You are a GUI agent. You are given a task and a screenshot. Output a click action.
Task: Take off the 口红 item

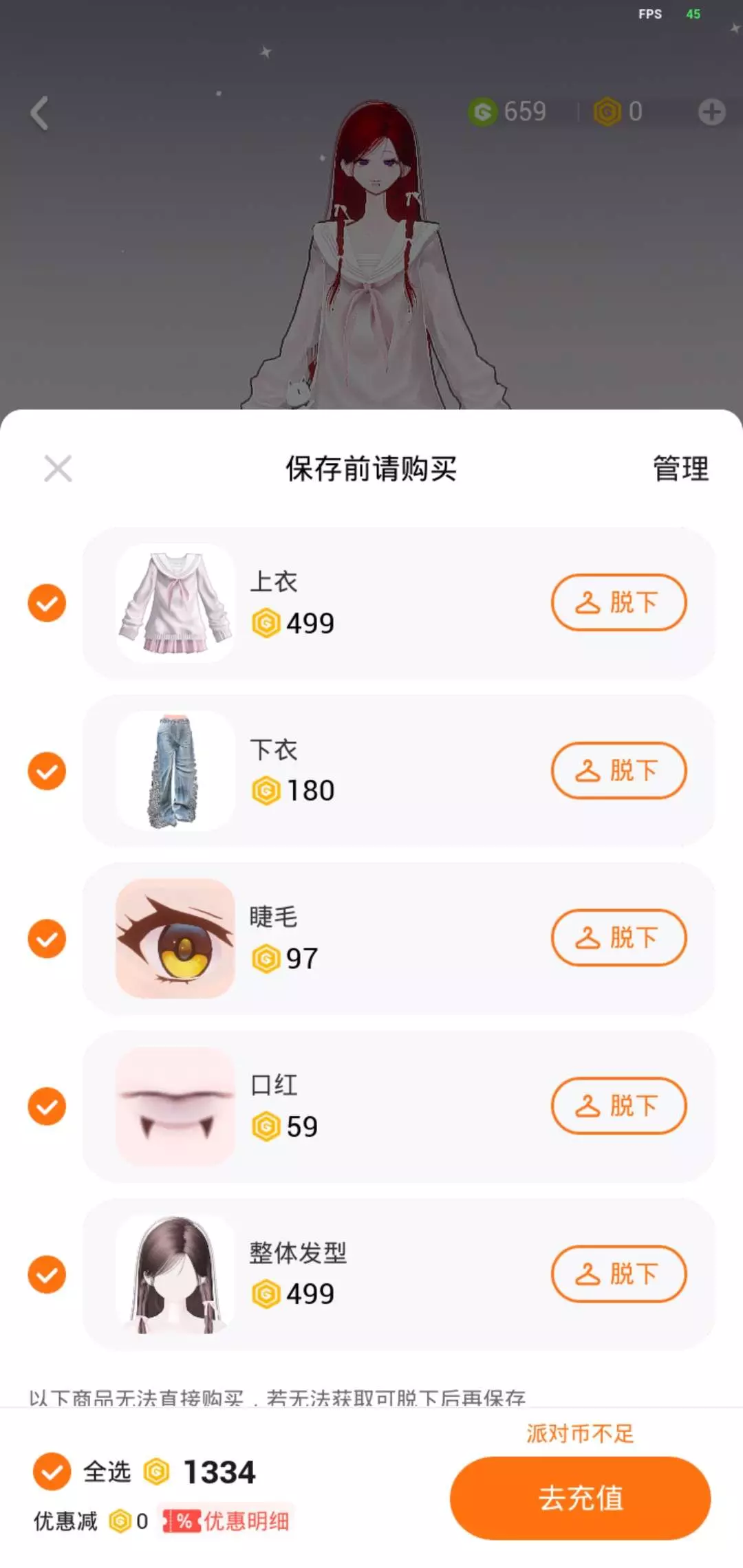click(618, 1106)
